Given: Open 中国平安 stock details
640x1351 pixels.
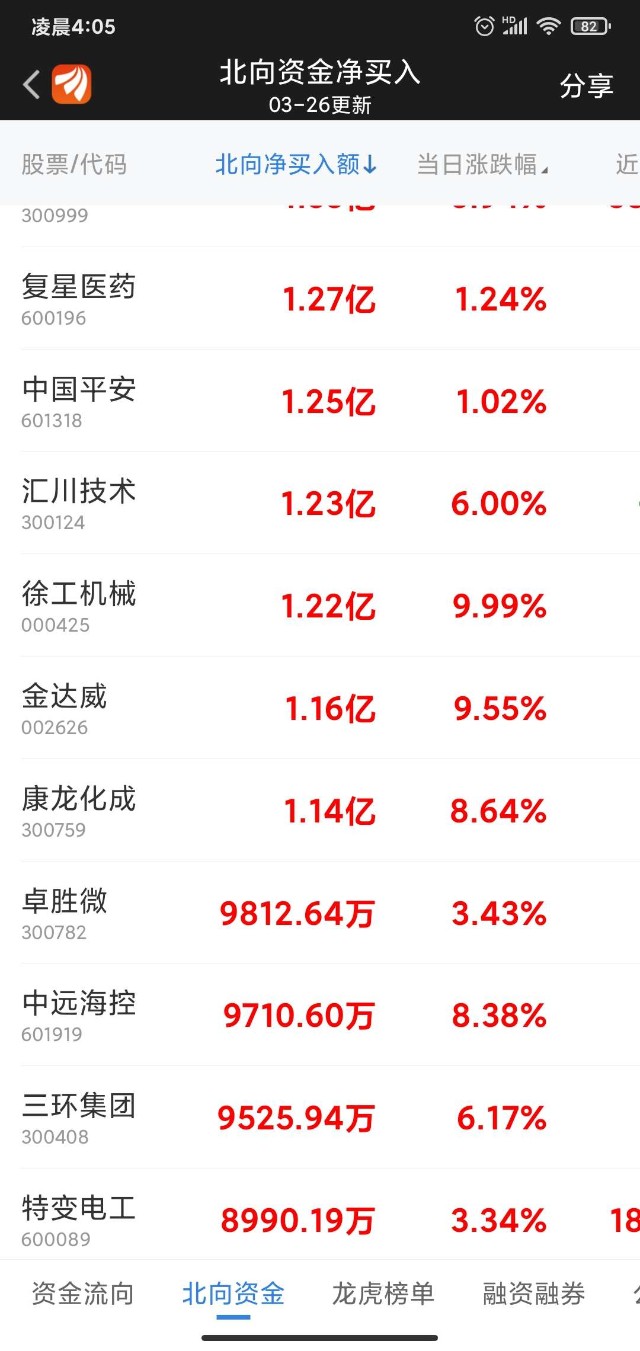Looking at the screenshot, I should (78, 400).
